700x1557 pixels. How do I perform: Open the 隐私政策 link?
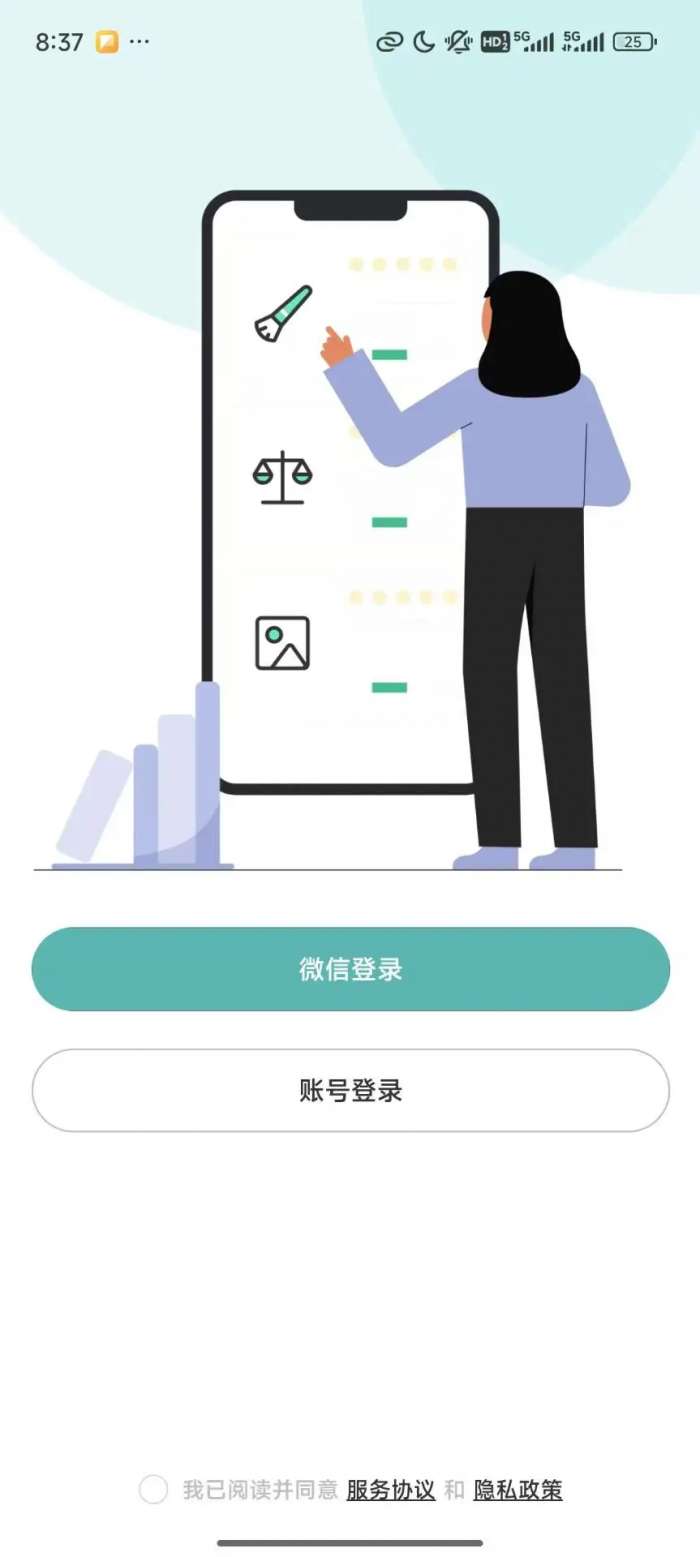click(517, 1490)
